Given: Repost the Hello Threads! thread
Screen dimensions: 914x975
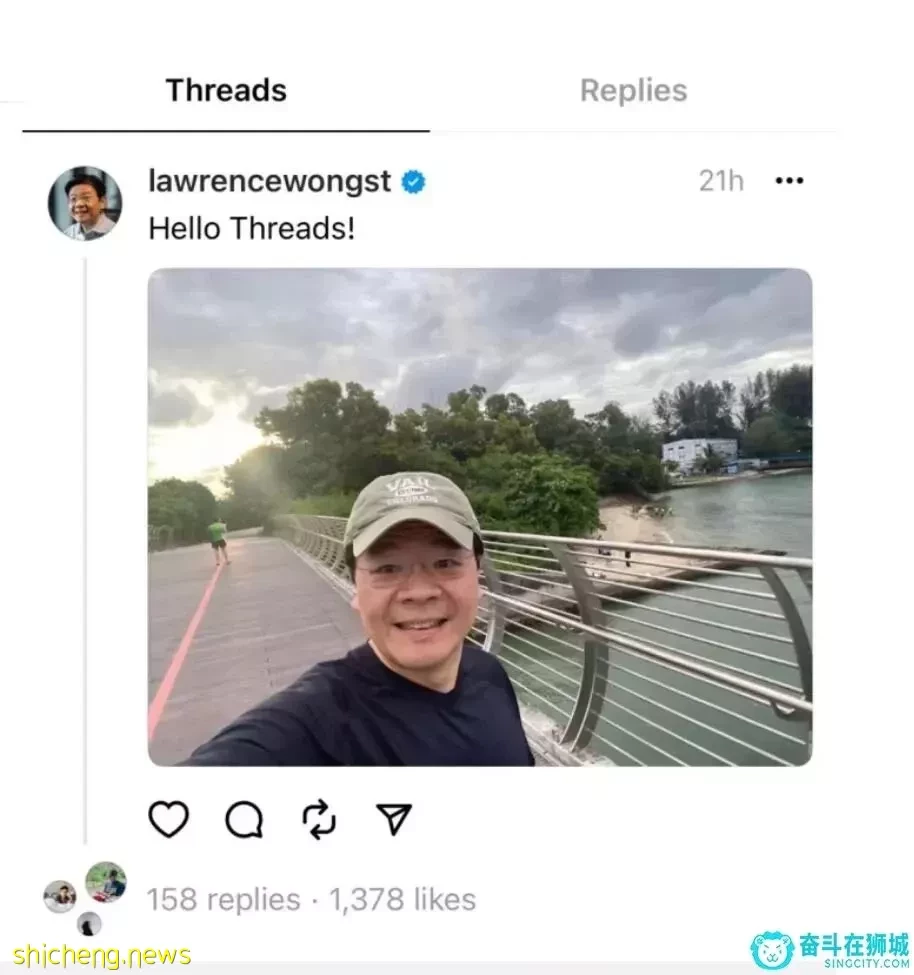Looking at the screenshot, I should (318, 820).
